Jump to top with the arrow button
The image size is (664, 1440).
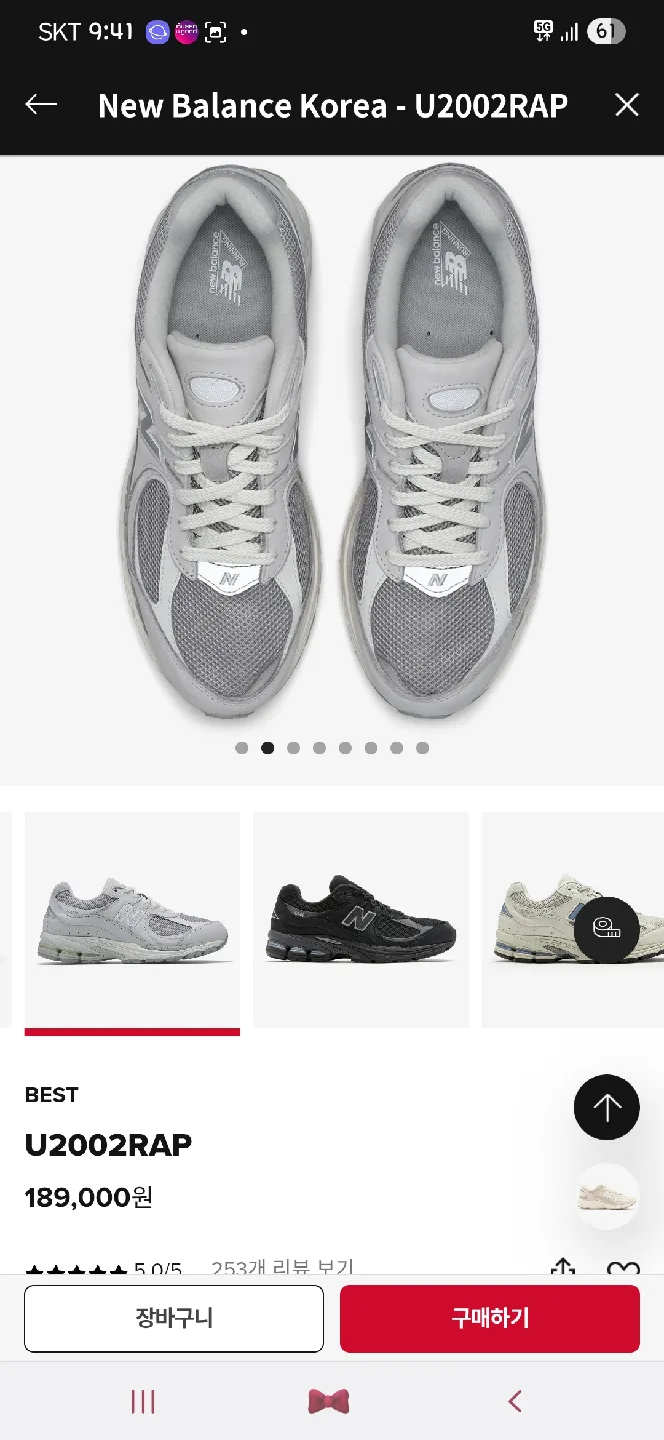606,1107
